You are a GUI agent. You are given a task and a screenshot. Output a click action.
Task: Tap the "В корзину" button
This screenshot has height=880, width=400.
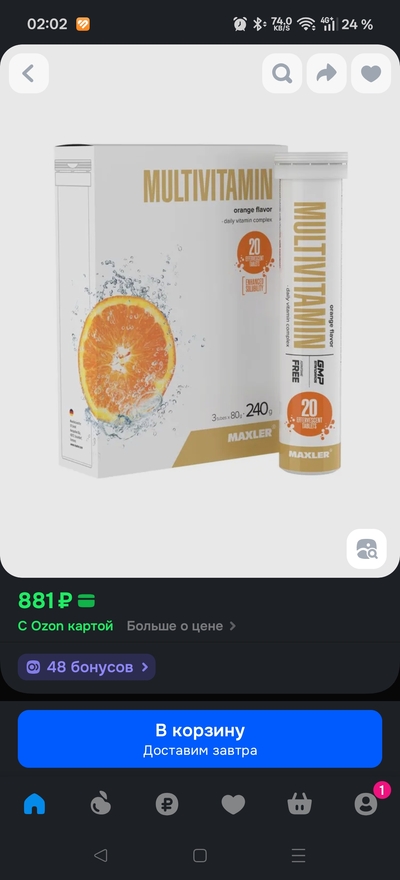(200, 739)
